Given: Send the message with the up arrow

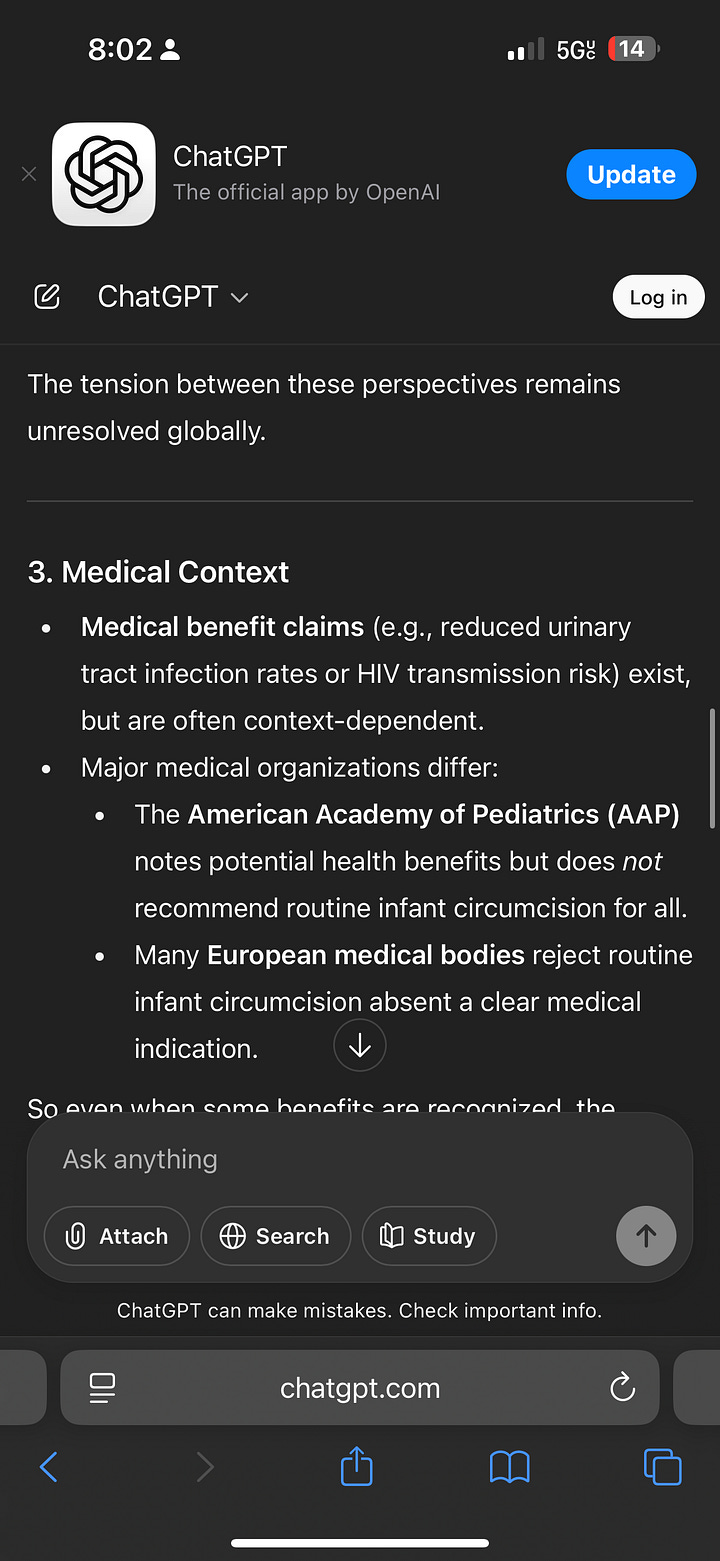Looking at the screenshot, I should point(646,1236).
